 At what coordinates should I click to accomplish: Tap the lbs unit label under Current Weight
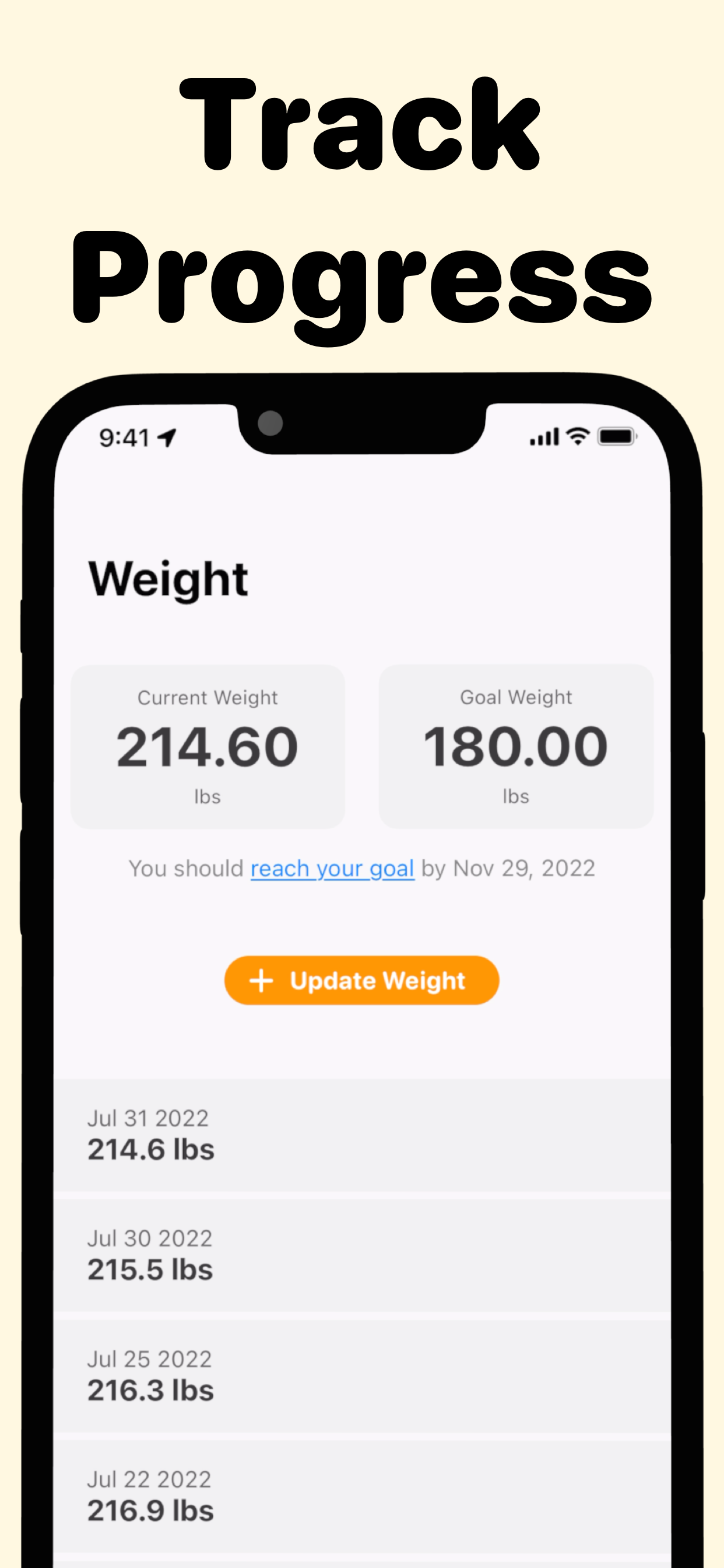tap(207, 796)
